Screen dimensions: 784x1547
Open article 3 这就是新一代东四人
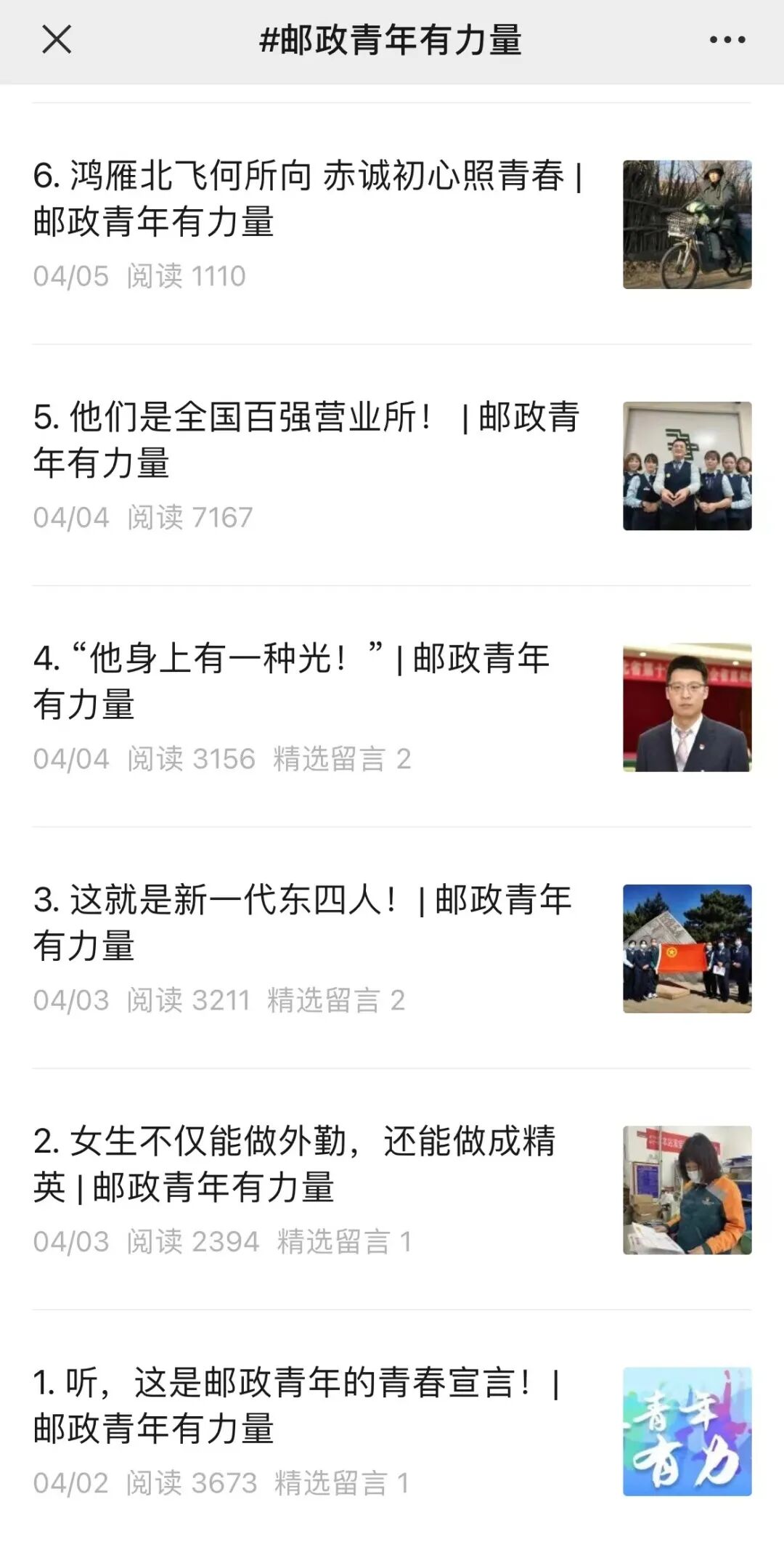coord(392,948)
